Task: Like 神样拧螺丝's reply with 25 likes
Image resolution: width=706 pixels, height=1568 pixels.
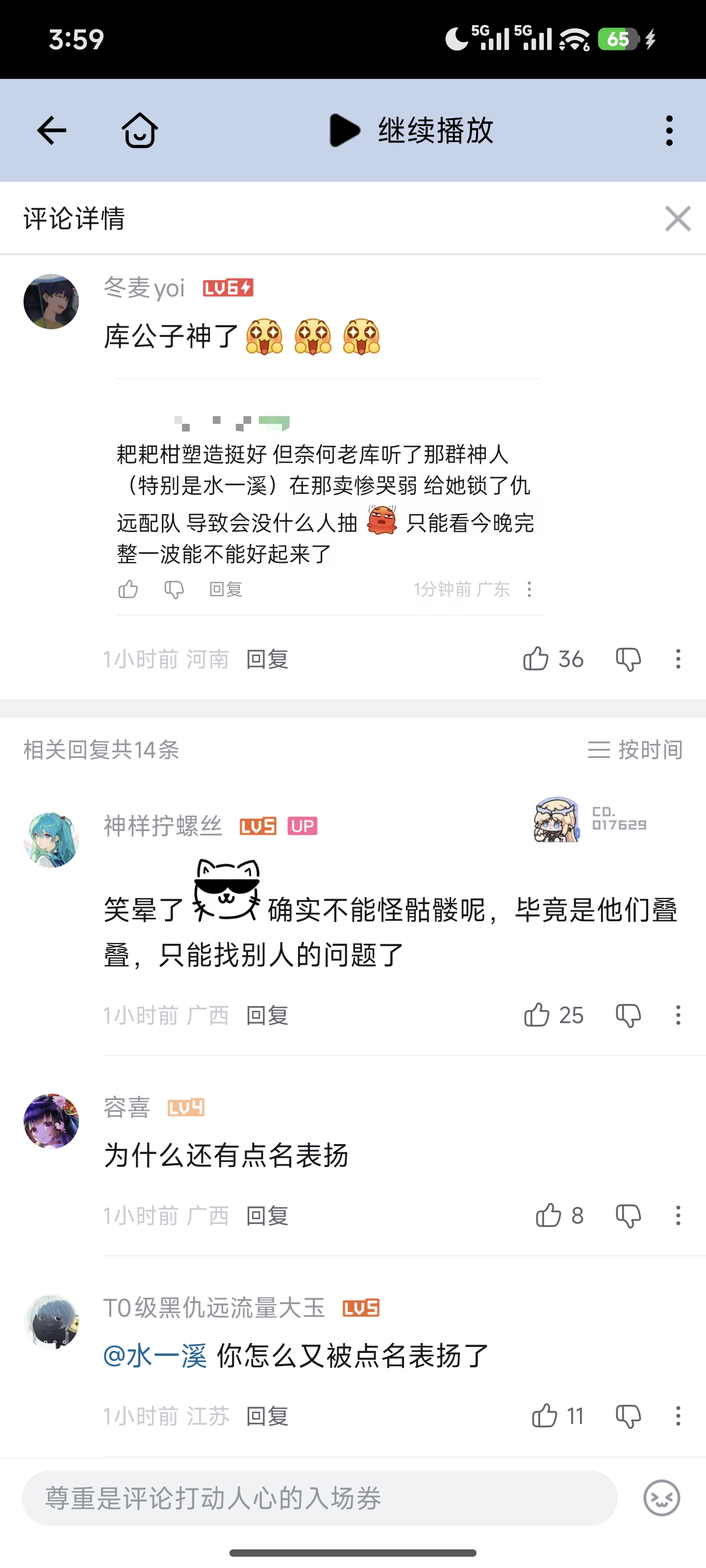Action: tap(537, 1015)
